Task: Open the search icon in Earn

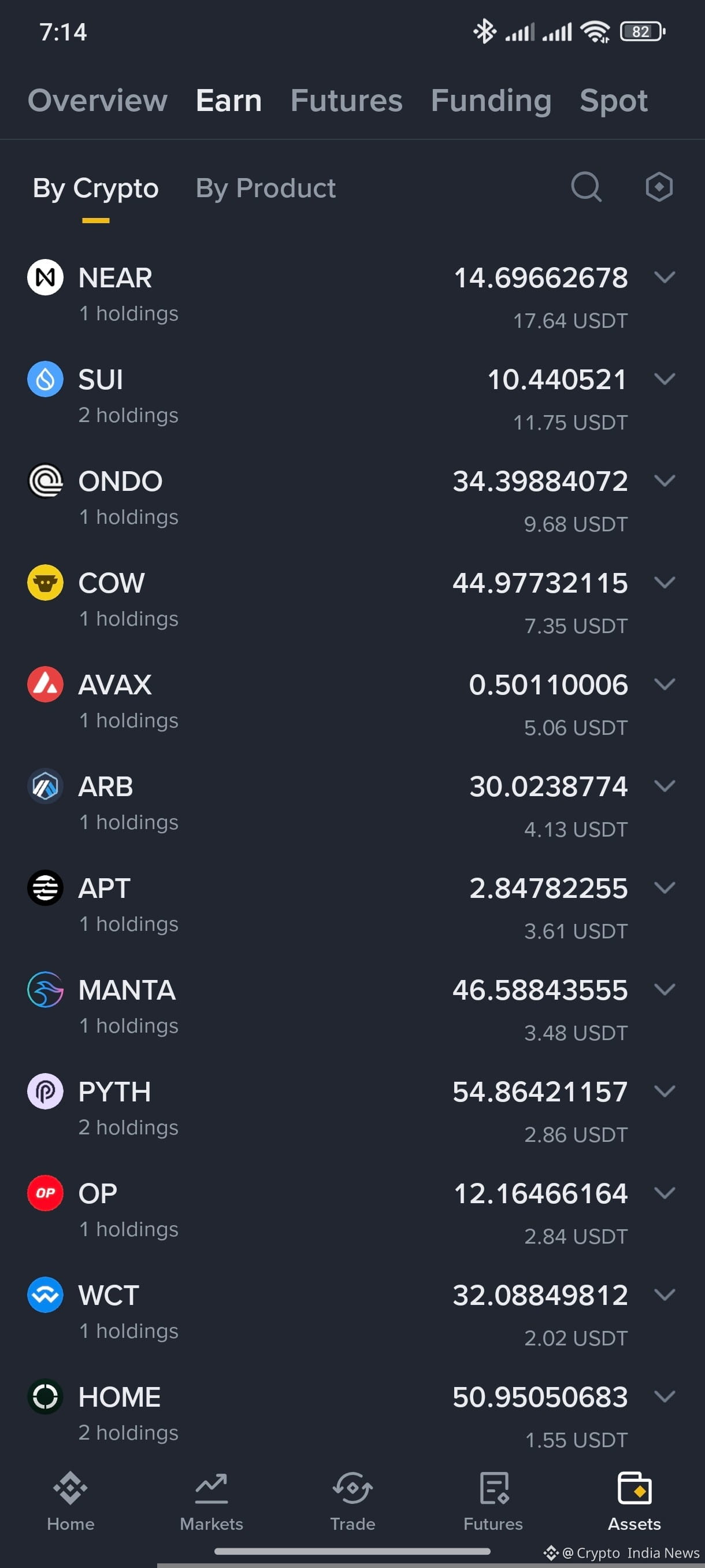Action: [586, 187]
